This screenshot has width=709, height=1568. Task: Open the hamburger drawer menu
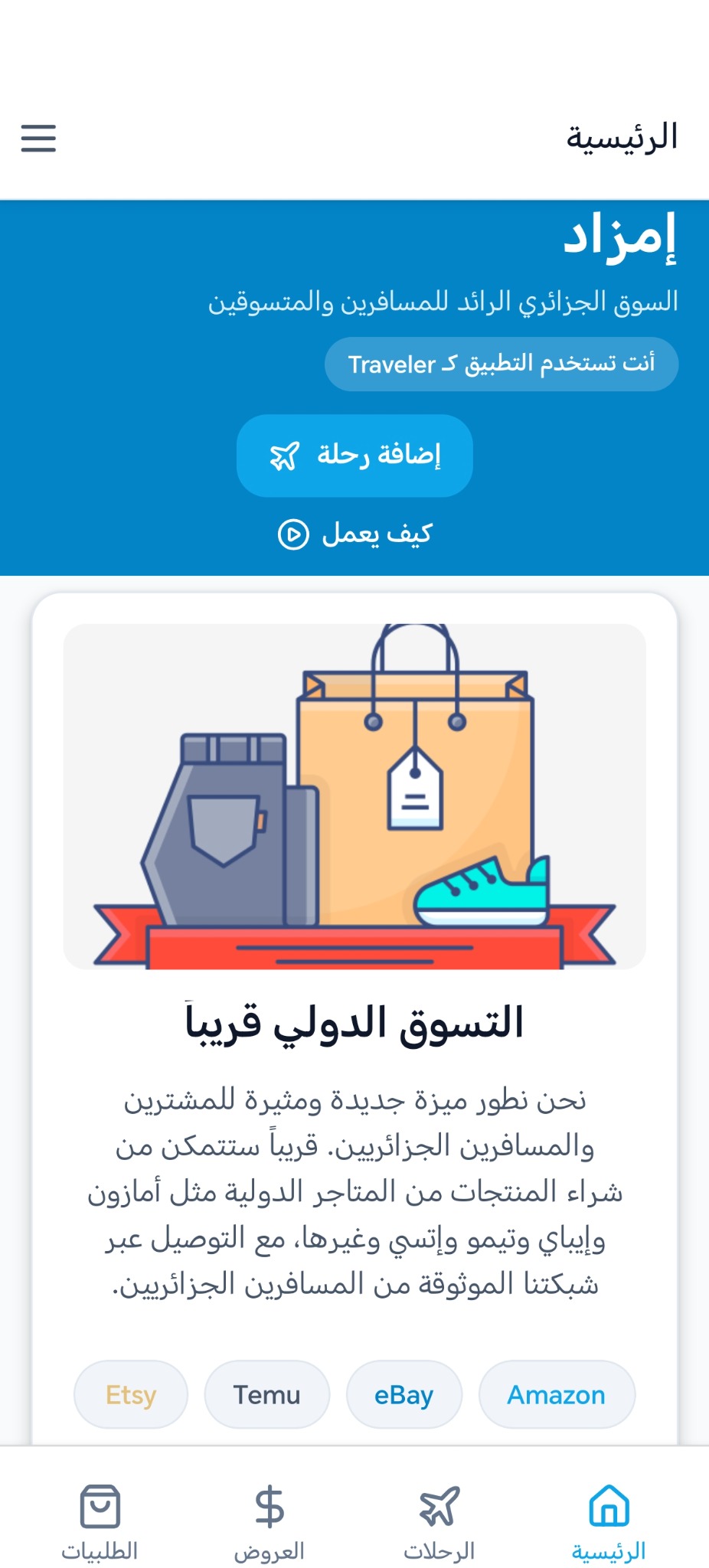[38, 139]
